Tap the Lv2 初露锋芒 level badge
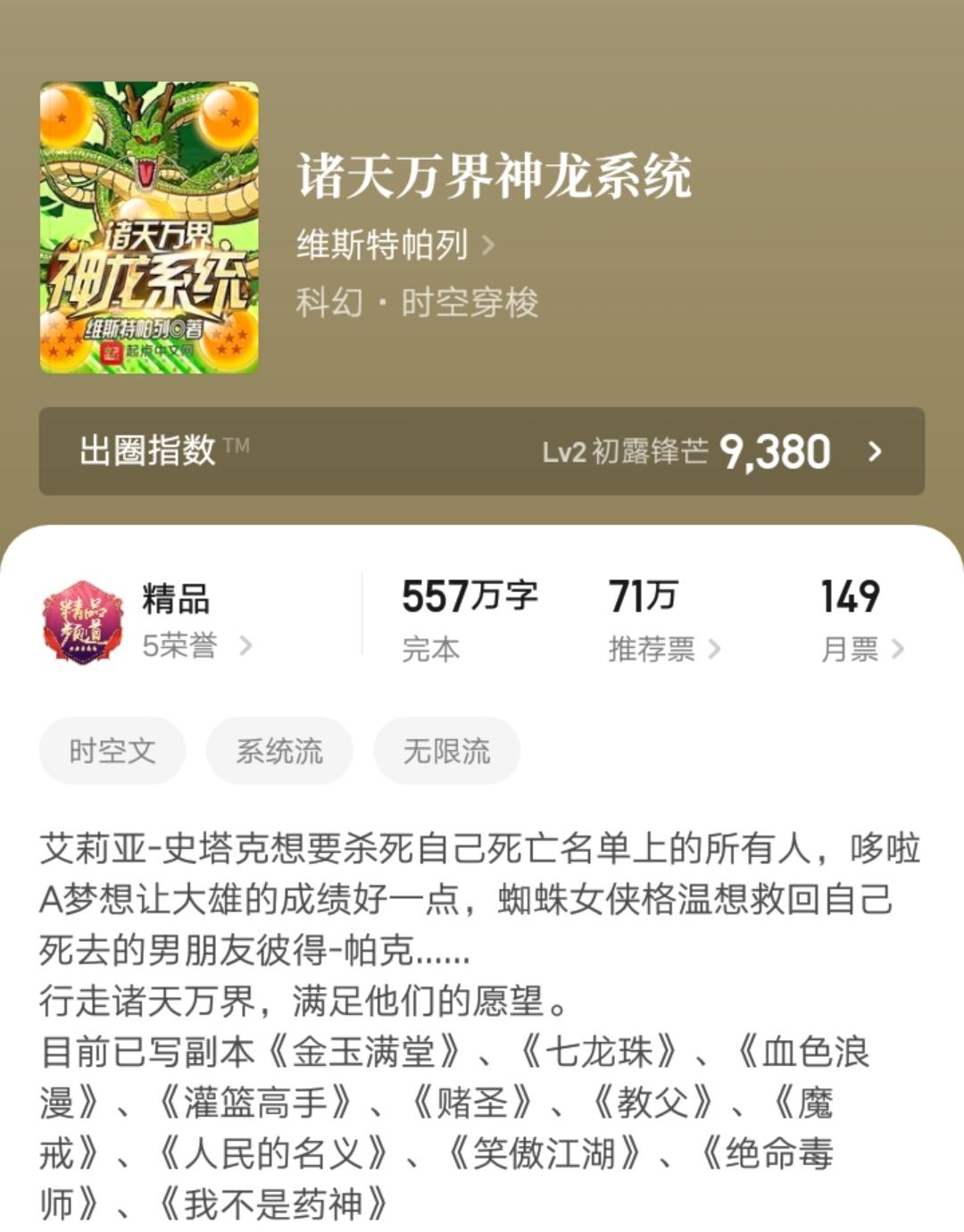 [625, 453]
